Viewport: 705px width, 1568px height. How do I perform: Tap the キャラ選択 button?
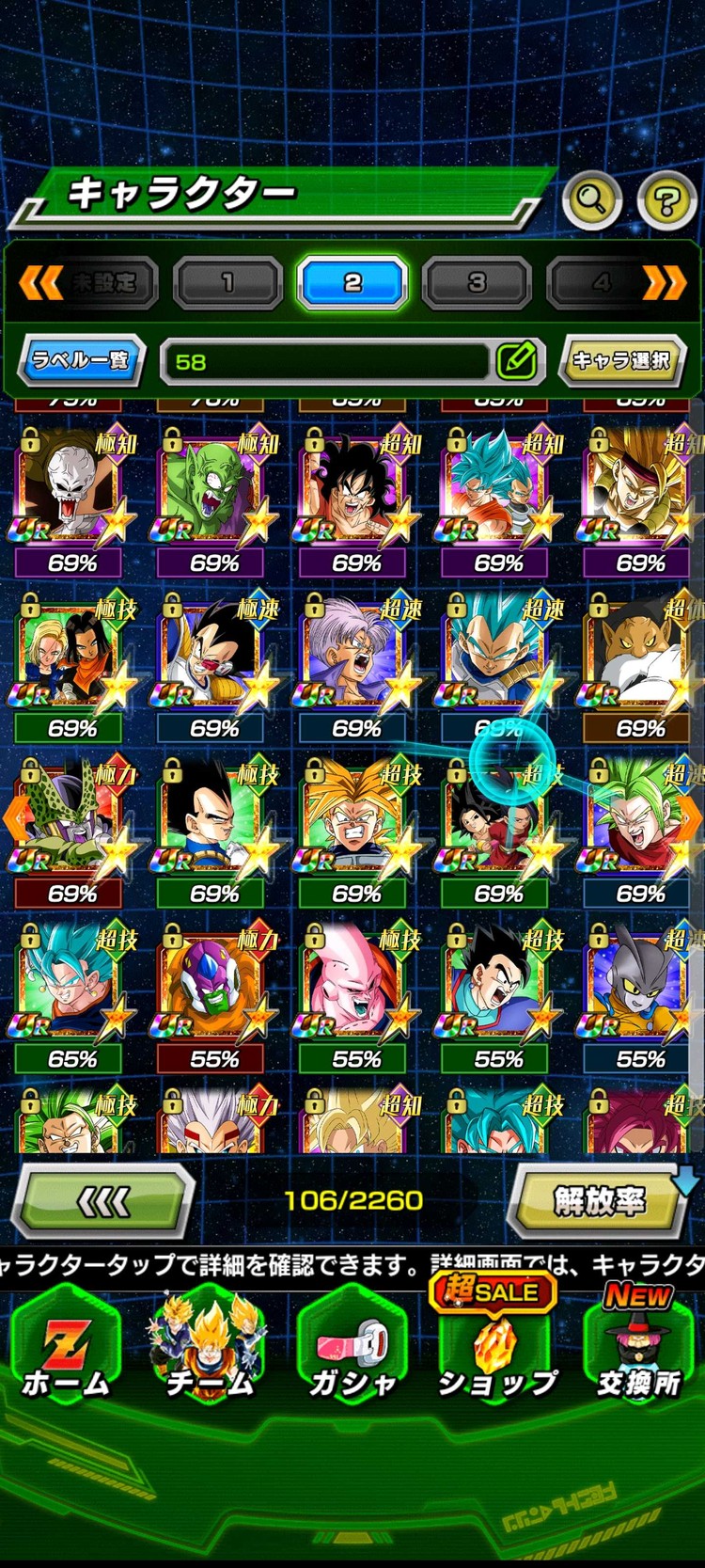pos(620,359)
